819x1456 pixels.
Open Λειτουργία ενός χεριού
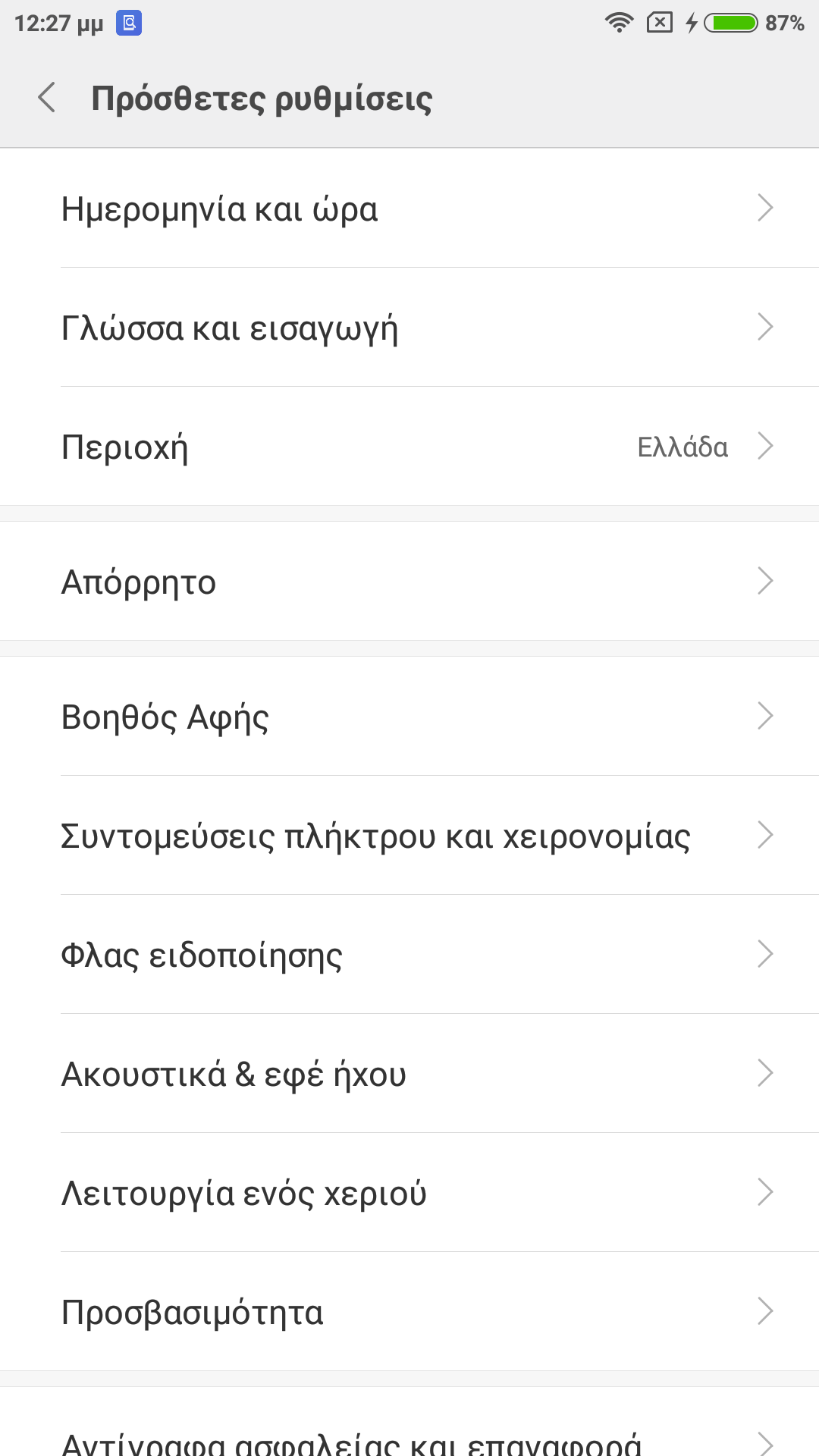[409, 1193]
